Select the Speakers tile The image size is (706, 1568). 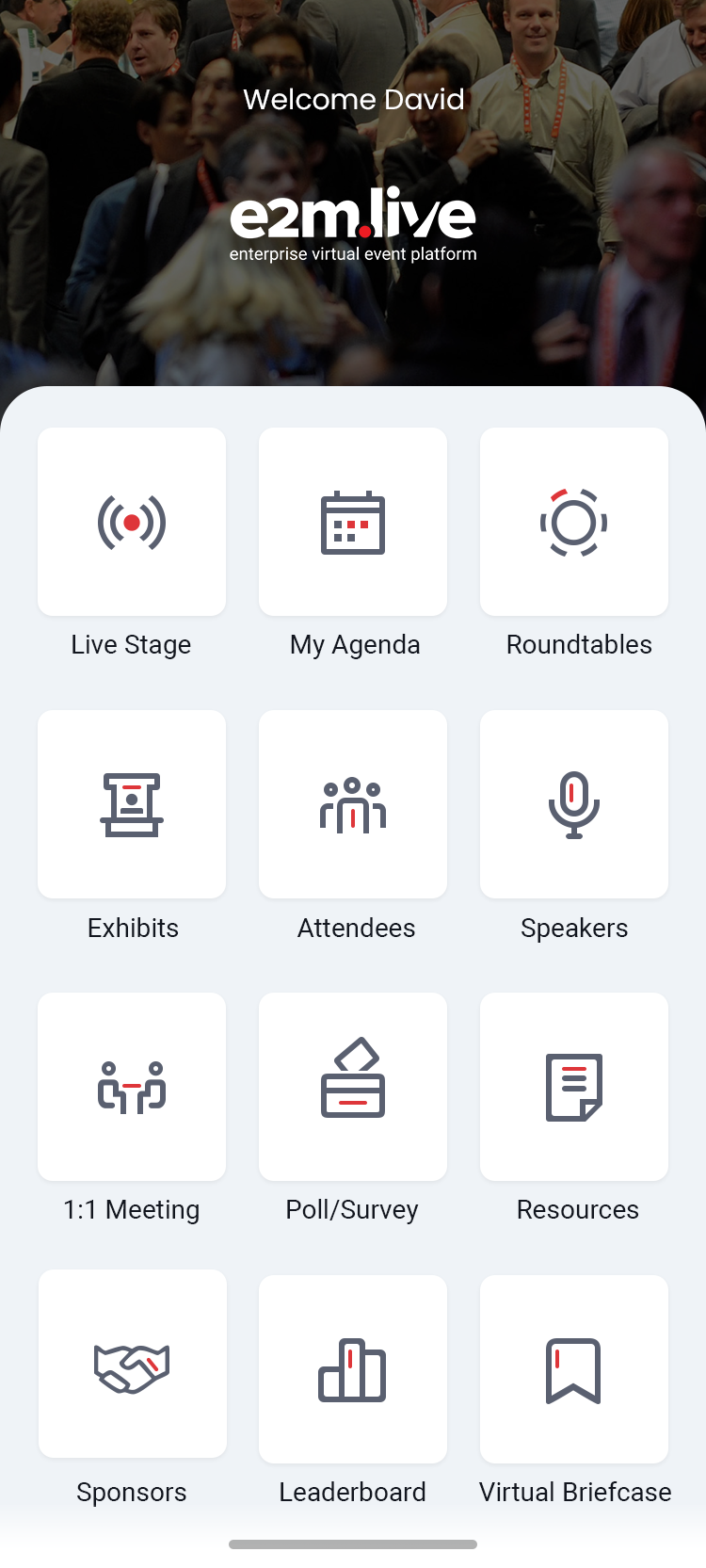574,804
